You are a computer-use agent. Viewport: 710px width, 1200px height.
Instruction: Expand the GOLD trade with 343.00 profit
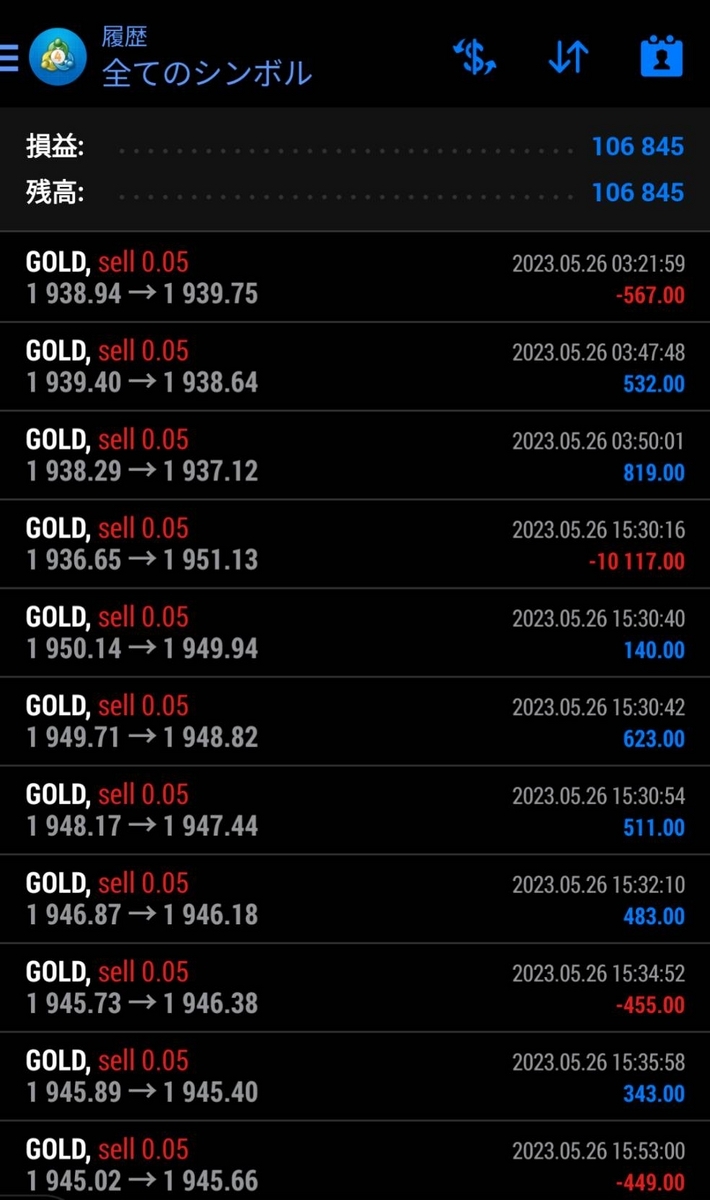pyautogui.click(x=355, y=1076)
